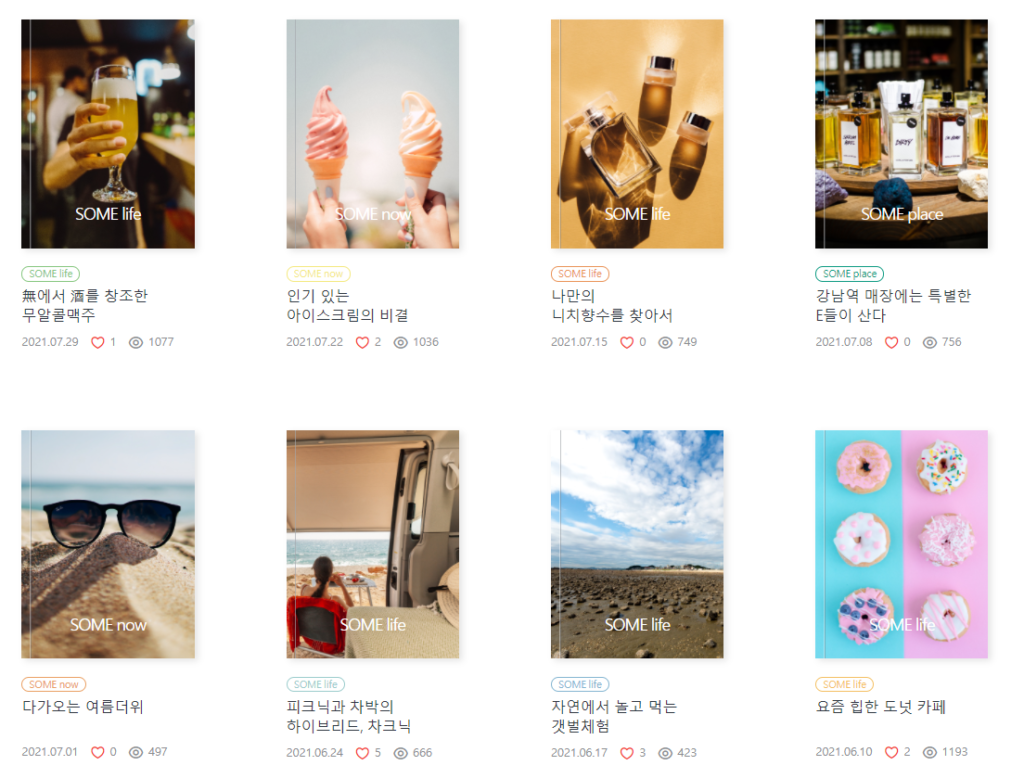Open the mudflat experience article
The width and height of the screenshot is (1024, 778).
point(637,544)
